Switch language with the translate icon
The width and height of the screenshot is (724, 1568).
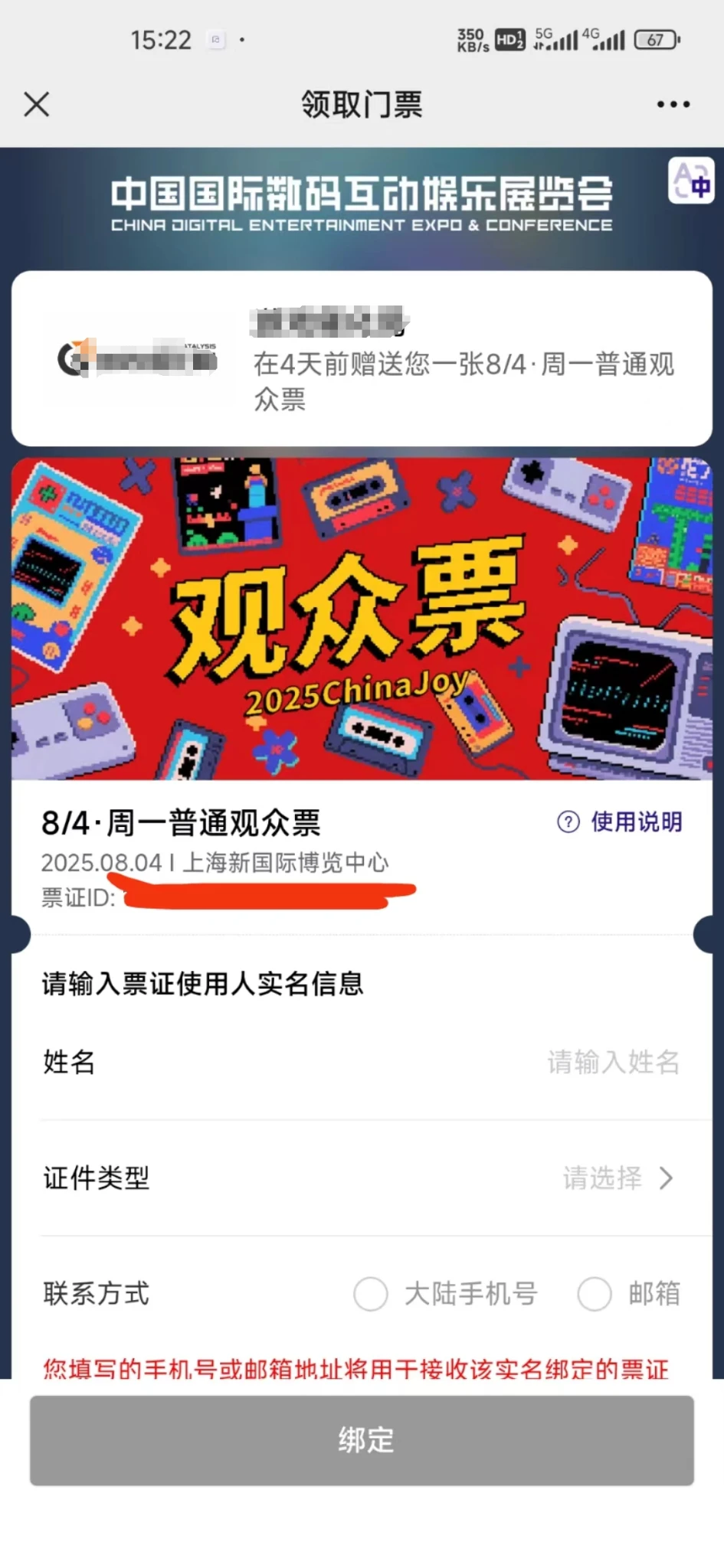(691, 181)
